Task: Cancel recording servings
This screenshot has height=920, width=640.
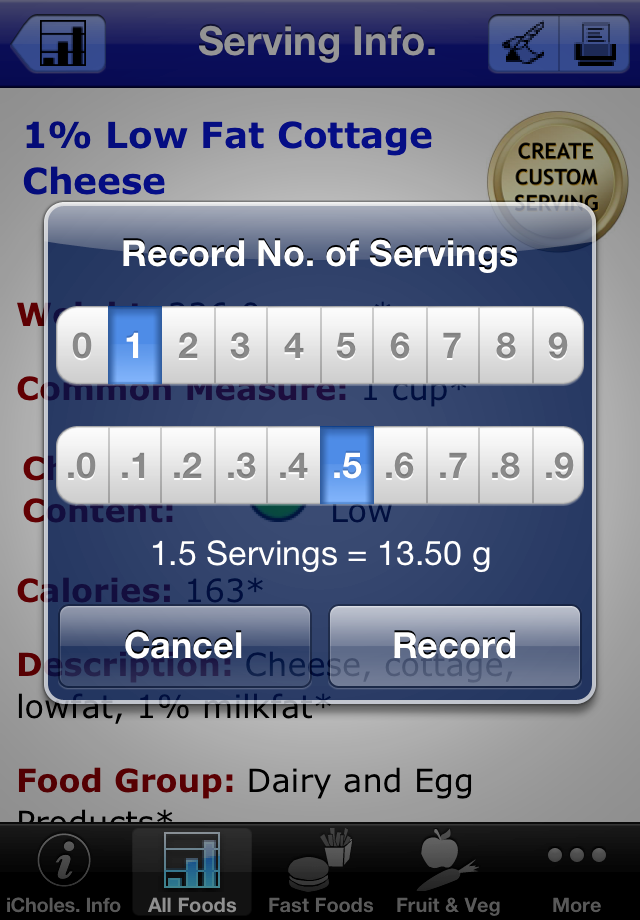Action: pyautogui.click(x=184, y=646)
